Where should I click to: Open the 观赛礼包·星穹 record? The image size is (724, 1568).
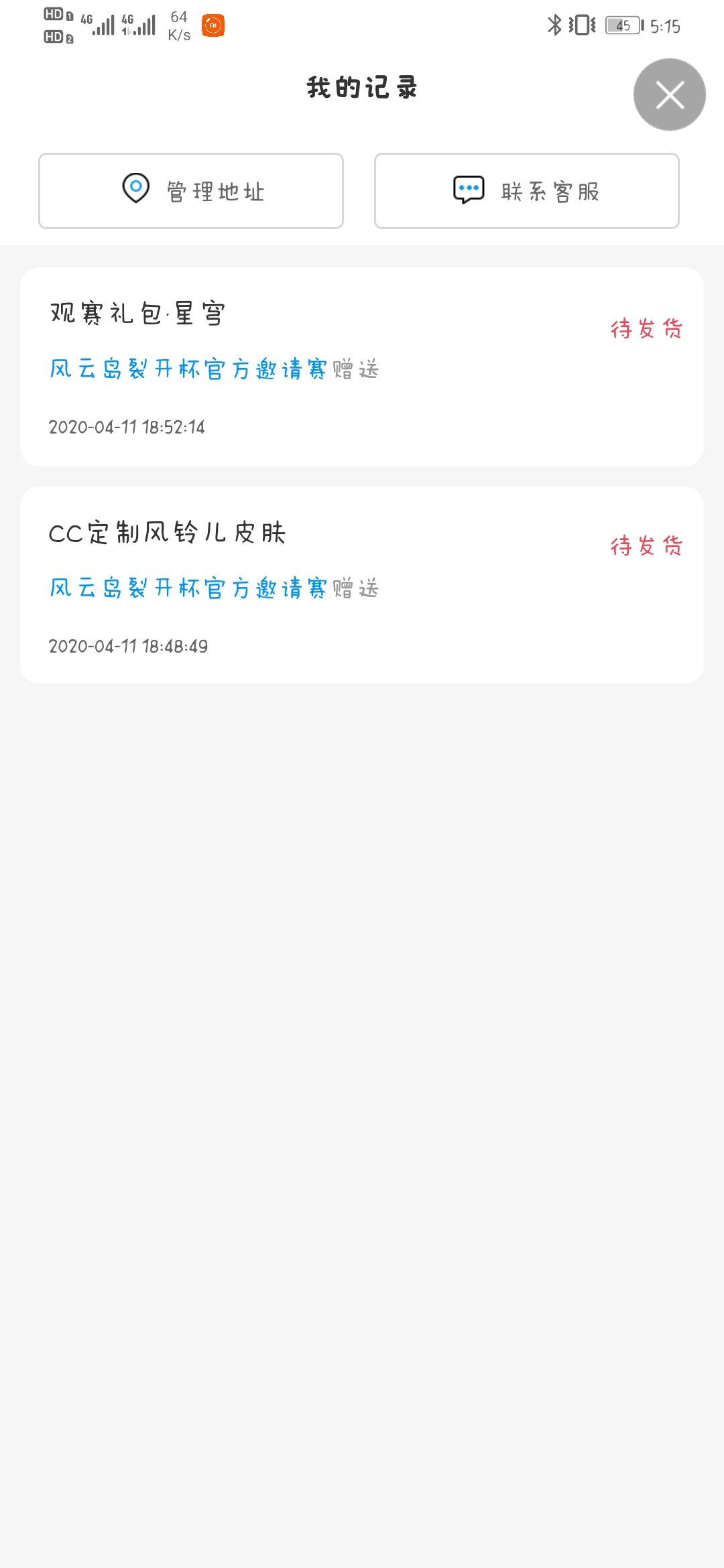[x=362, y=367]
